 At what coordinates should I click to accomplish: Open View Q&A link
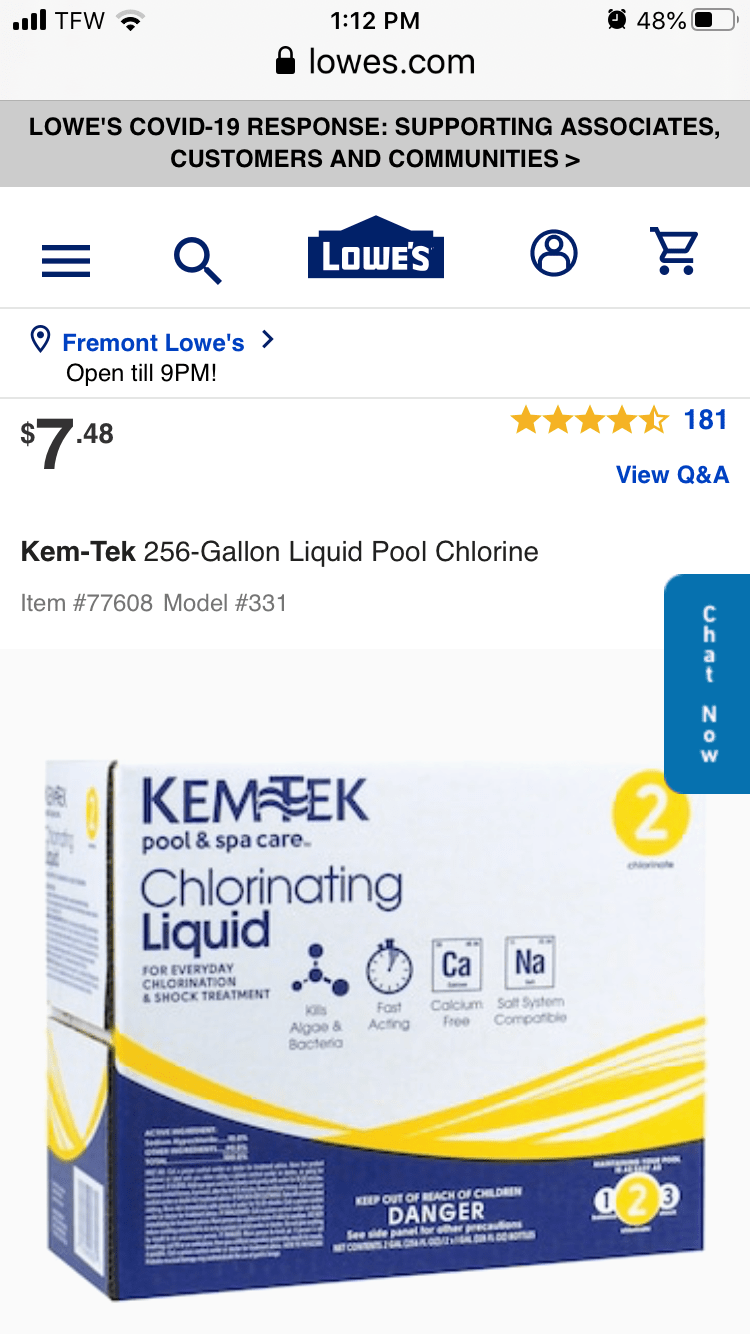click(x=672, y=475)
